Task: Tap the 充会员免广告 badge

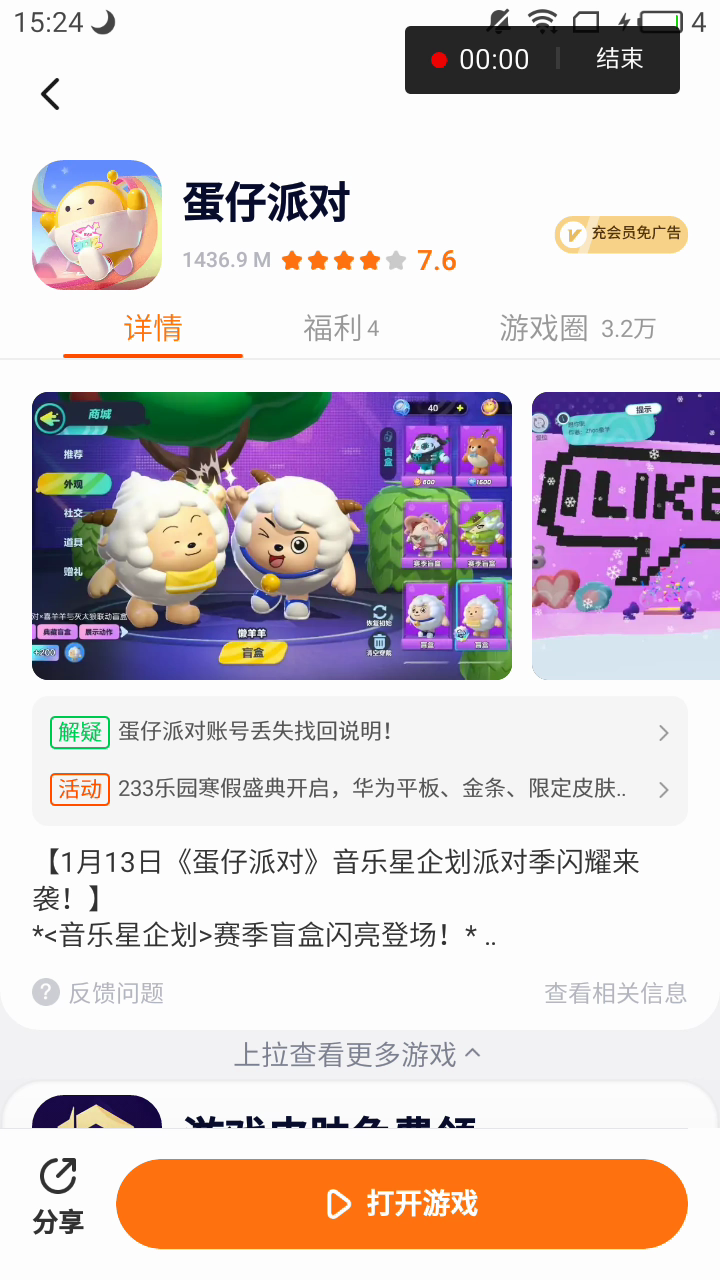Action: [621, 234]
